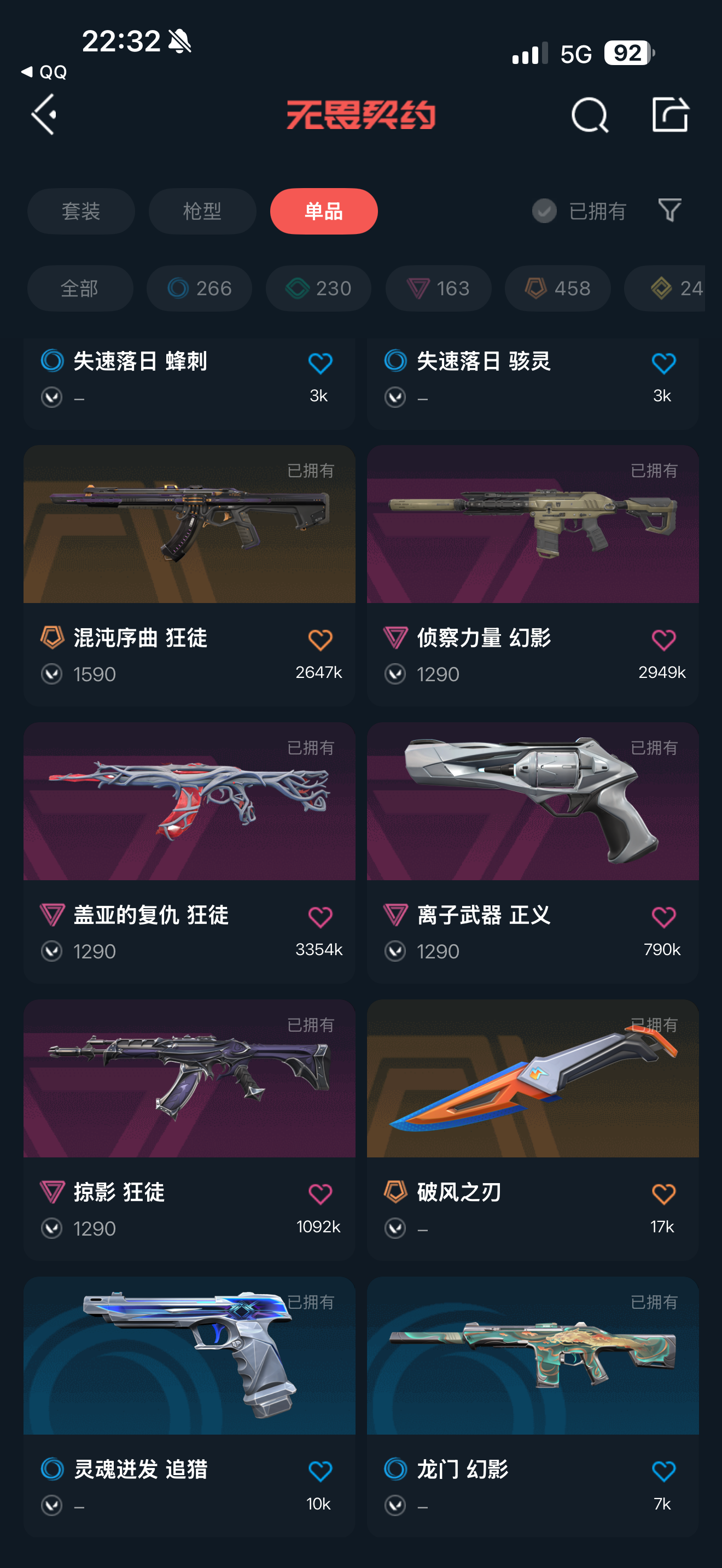Go back using the top-left arrow
Image resolution: width=722 pixels, height=1568 pixels.
click(44, 114)
